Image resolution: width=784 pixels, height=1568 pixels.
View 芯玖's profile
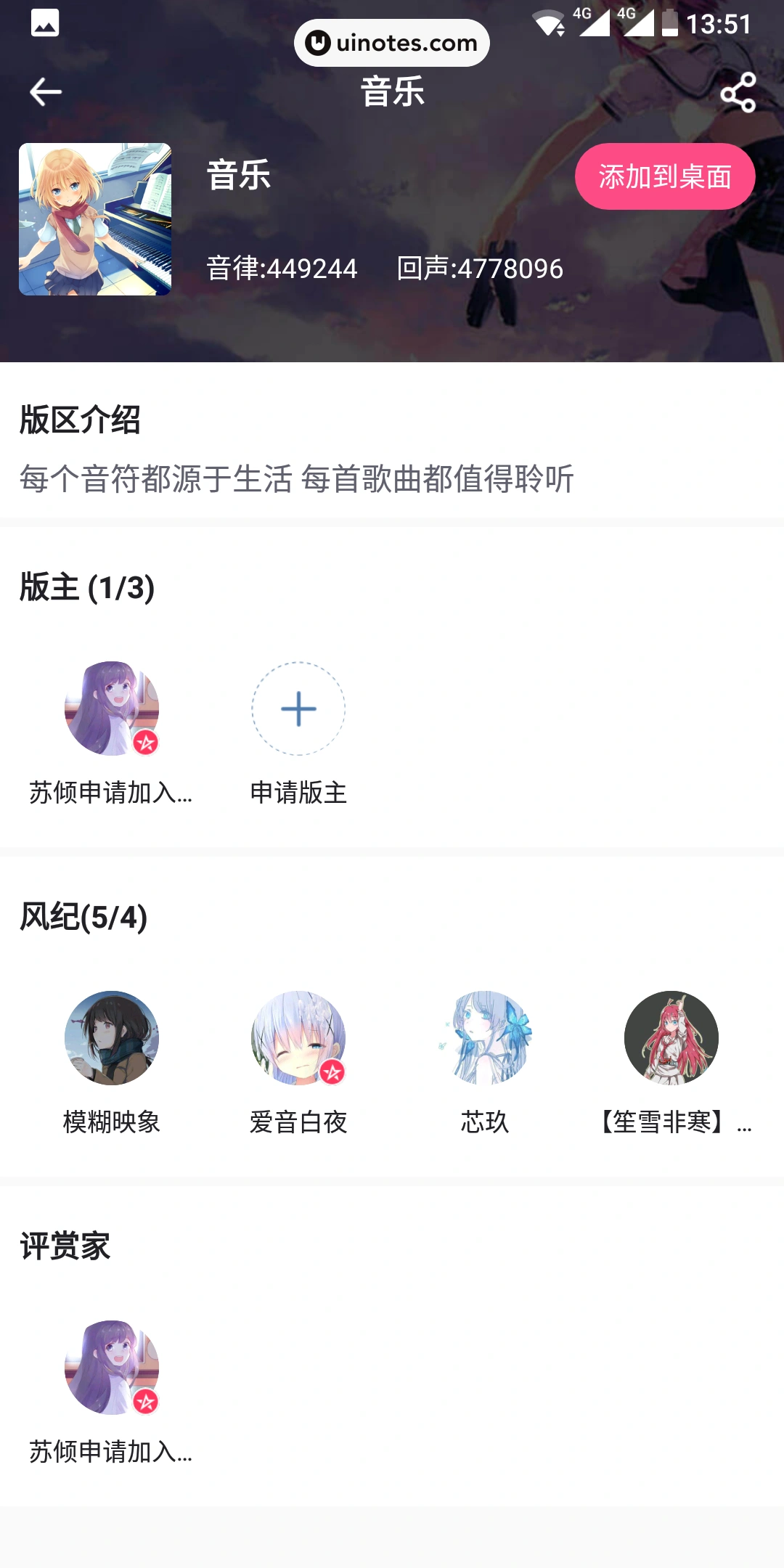click(x=485, y=1038)
